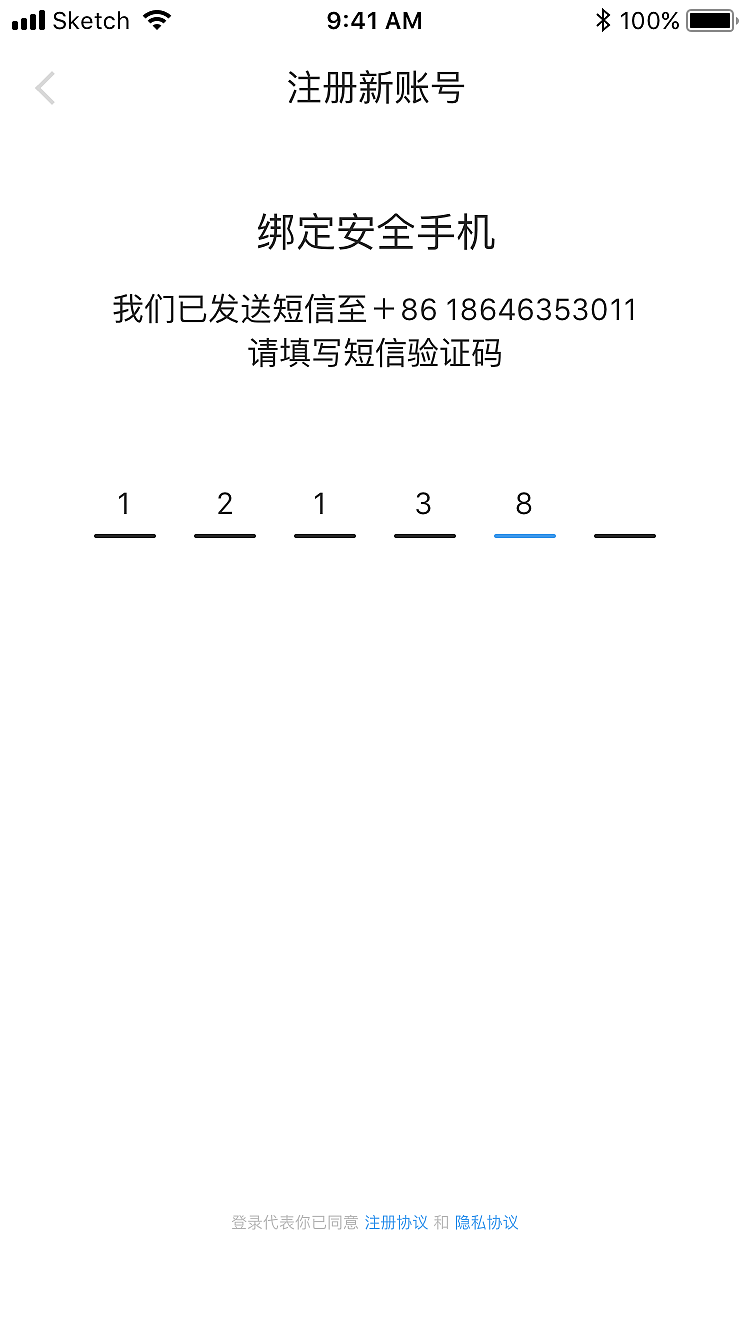
Task: Click the 100% battery percentage indicator
Action: tap(650, 19)
